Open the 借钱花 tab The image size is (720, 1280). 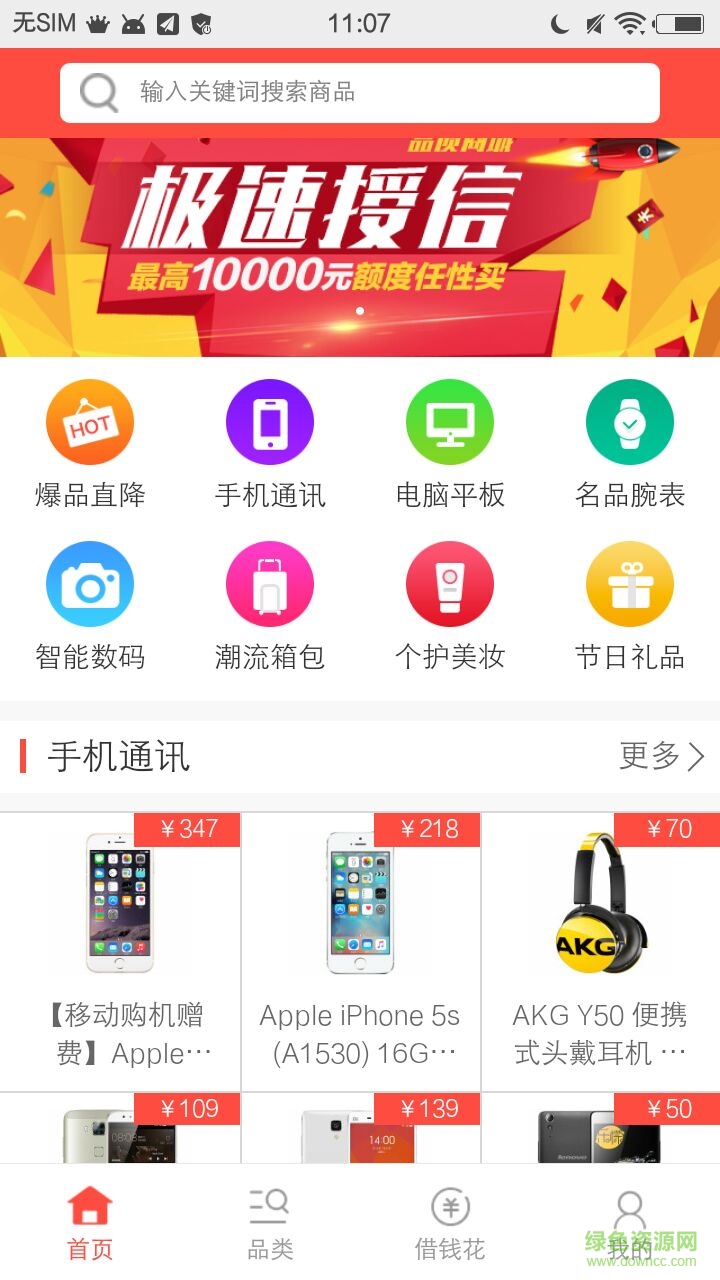pos(450,1222)
